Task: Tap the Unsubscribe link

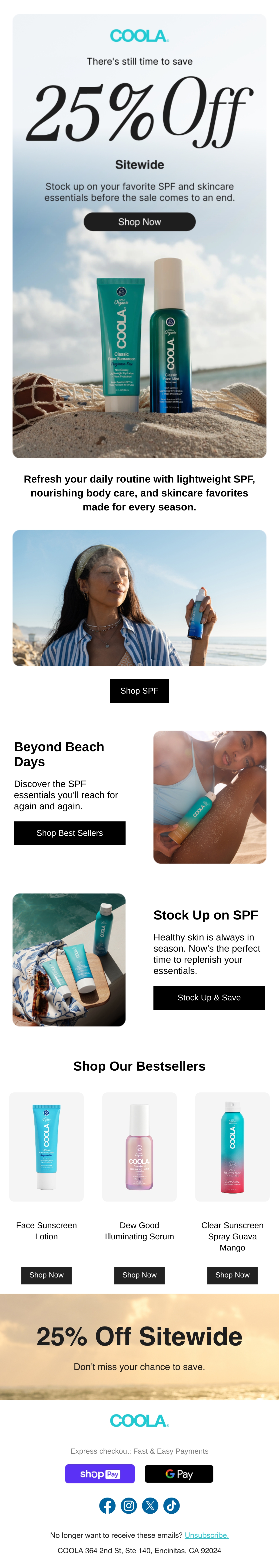Action: click(206, 1535)
